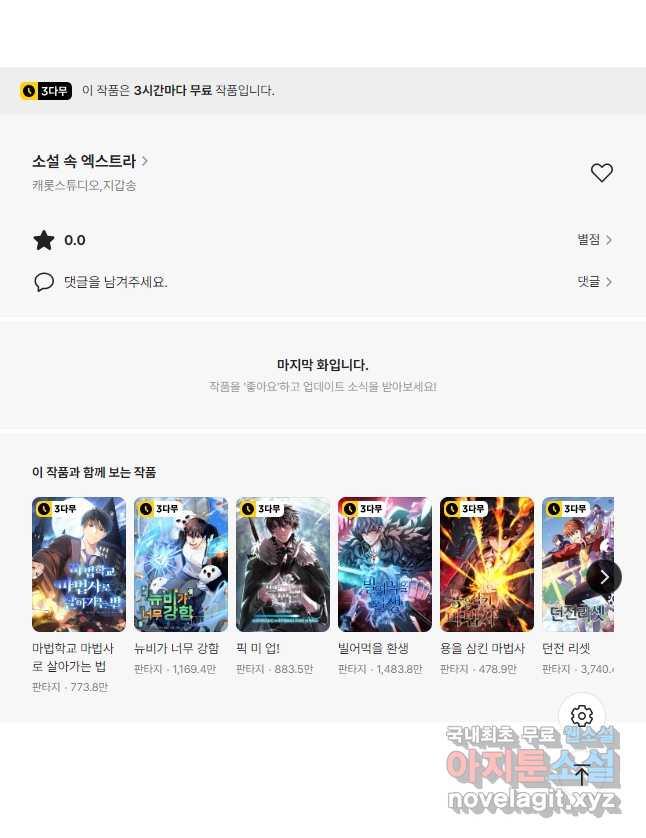
Task: Open the 용을 삼킨 마법사 webtoon
Action: tap(487, 564)
